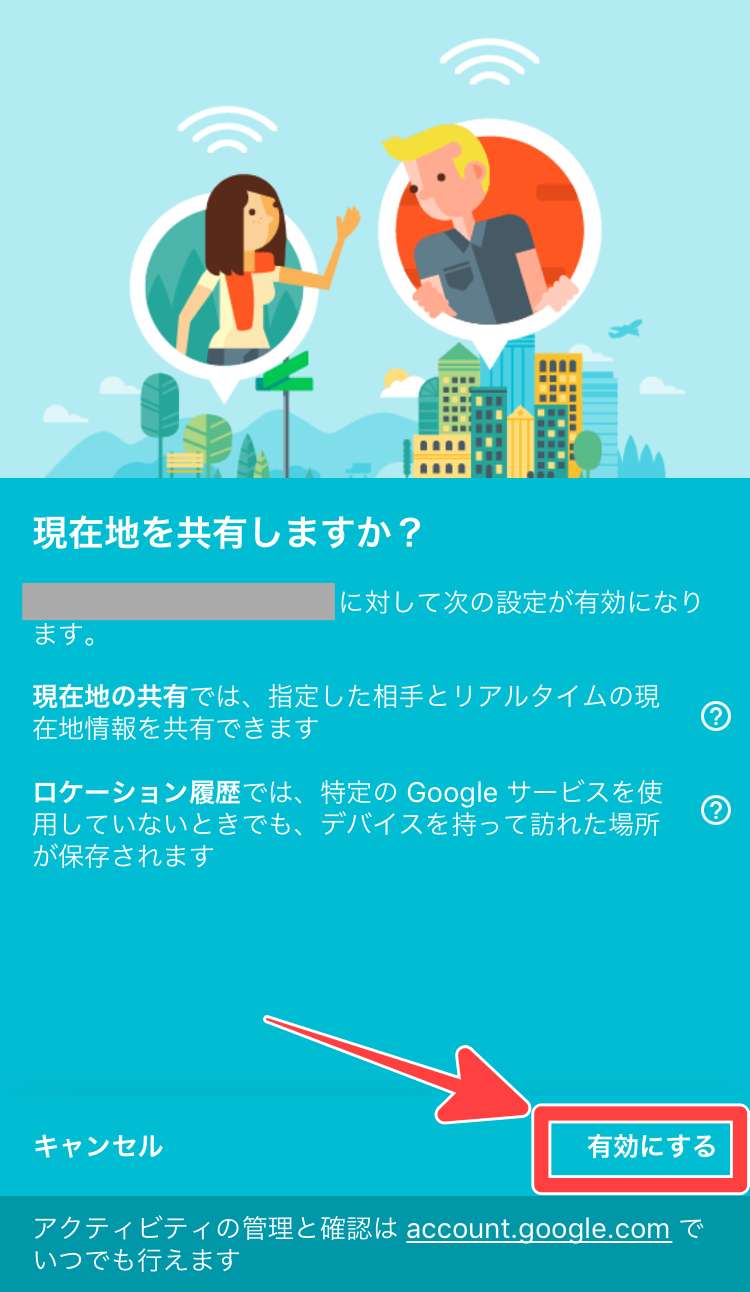Tap 有効にする to enable location sharing
This screenshot has height=1292, width=750.
(x=651, y=1146)
